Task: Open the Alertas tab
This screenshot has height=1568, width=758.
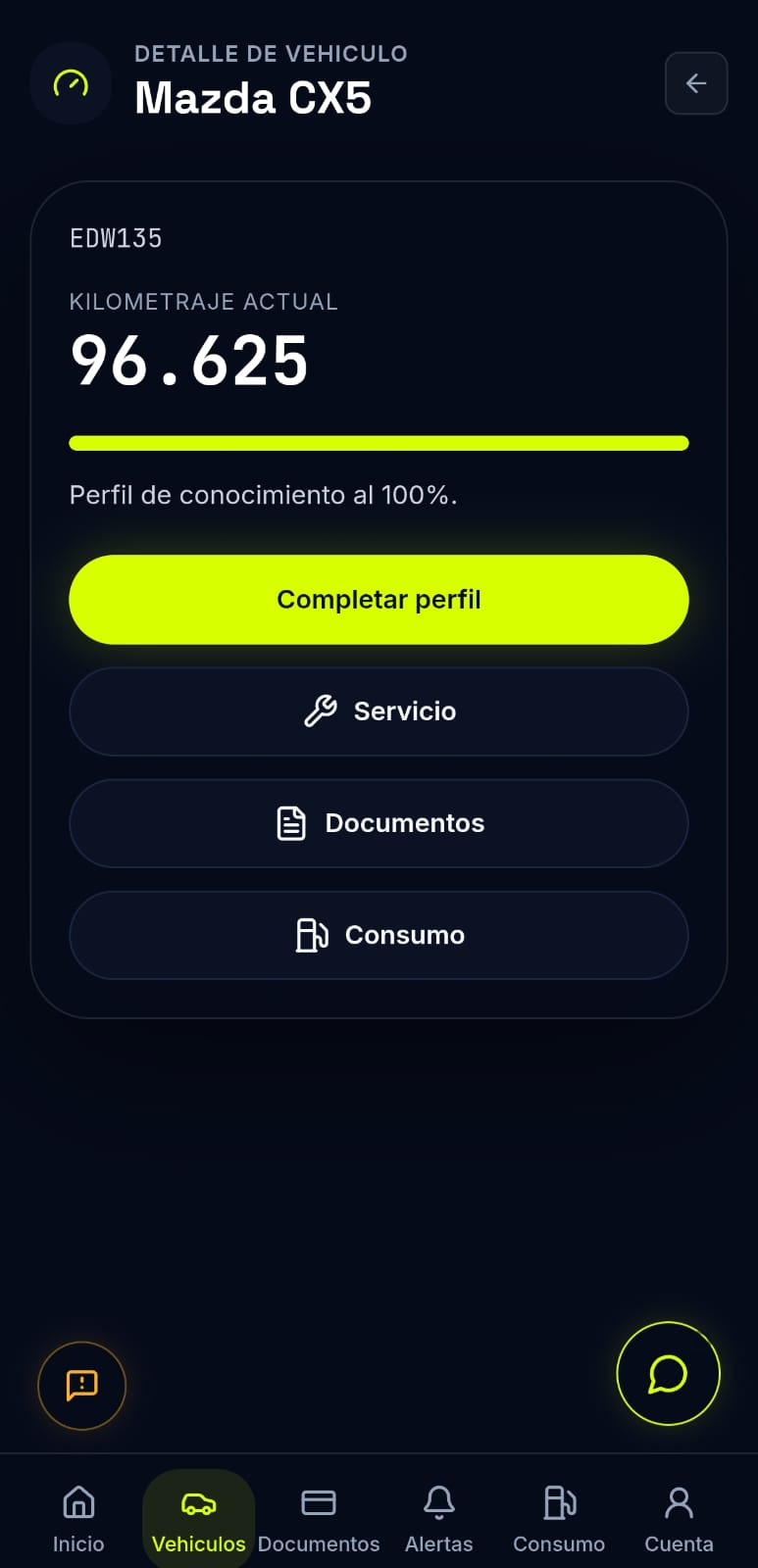Action: pyautogui.click(x=439, y=1519)
